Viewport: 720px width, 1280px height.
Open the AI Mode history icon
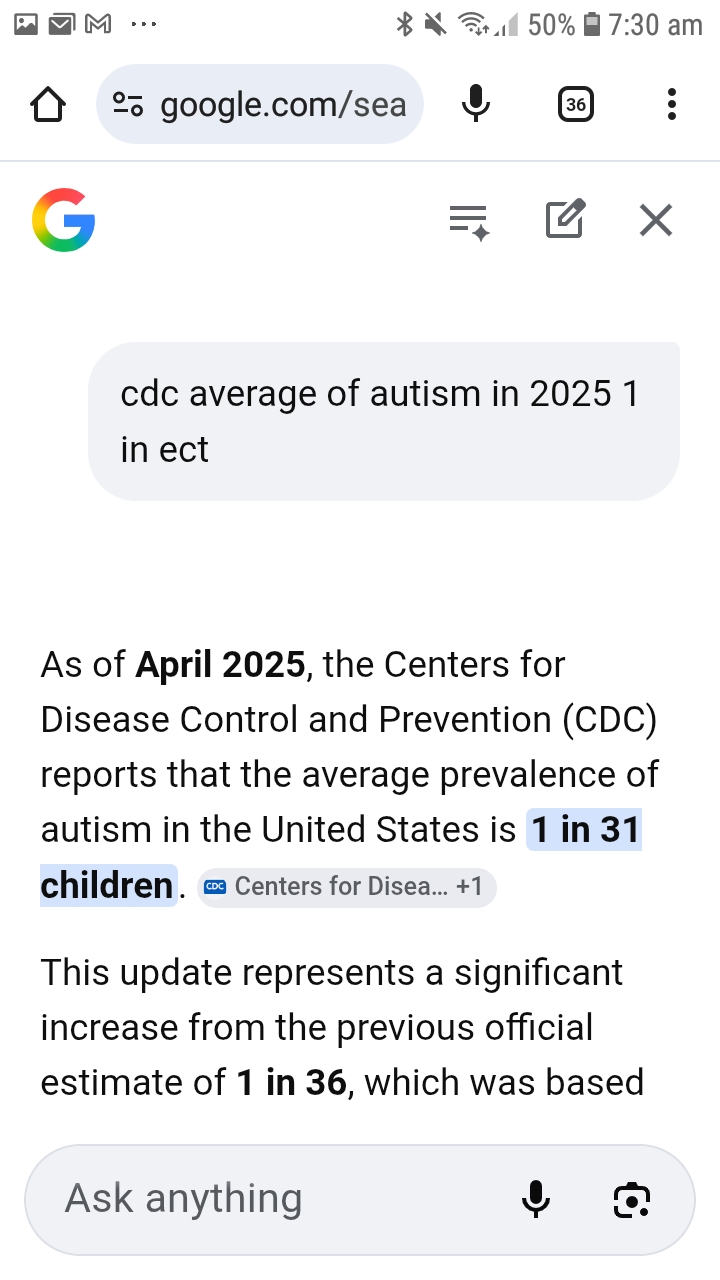click(x=468, y=220)
